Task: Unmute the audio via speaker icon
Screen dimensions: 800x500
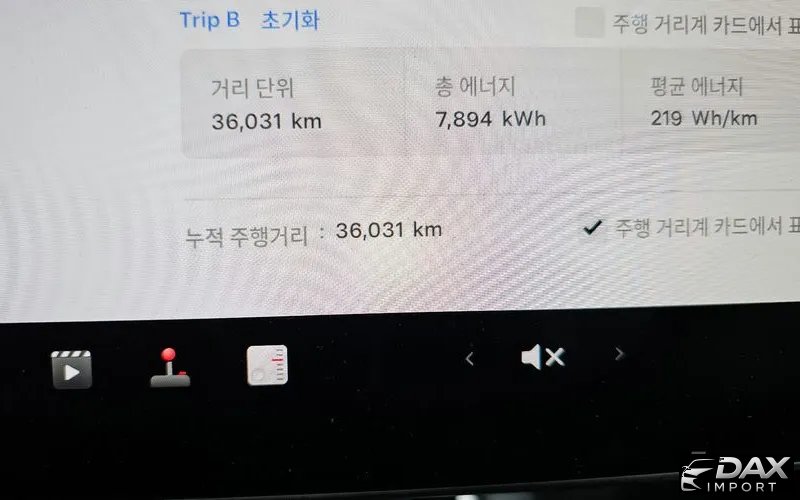Action: click(x=543, y=356)
